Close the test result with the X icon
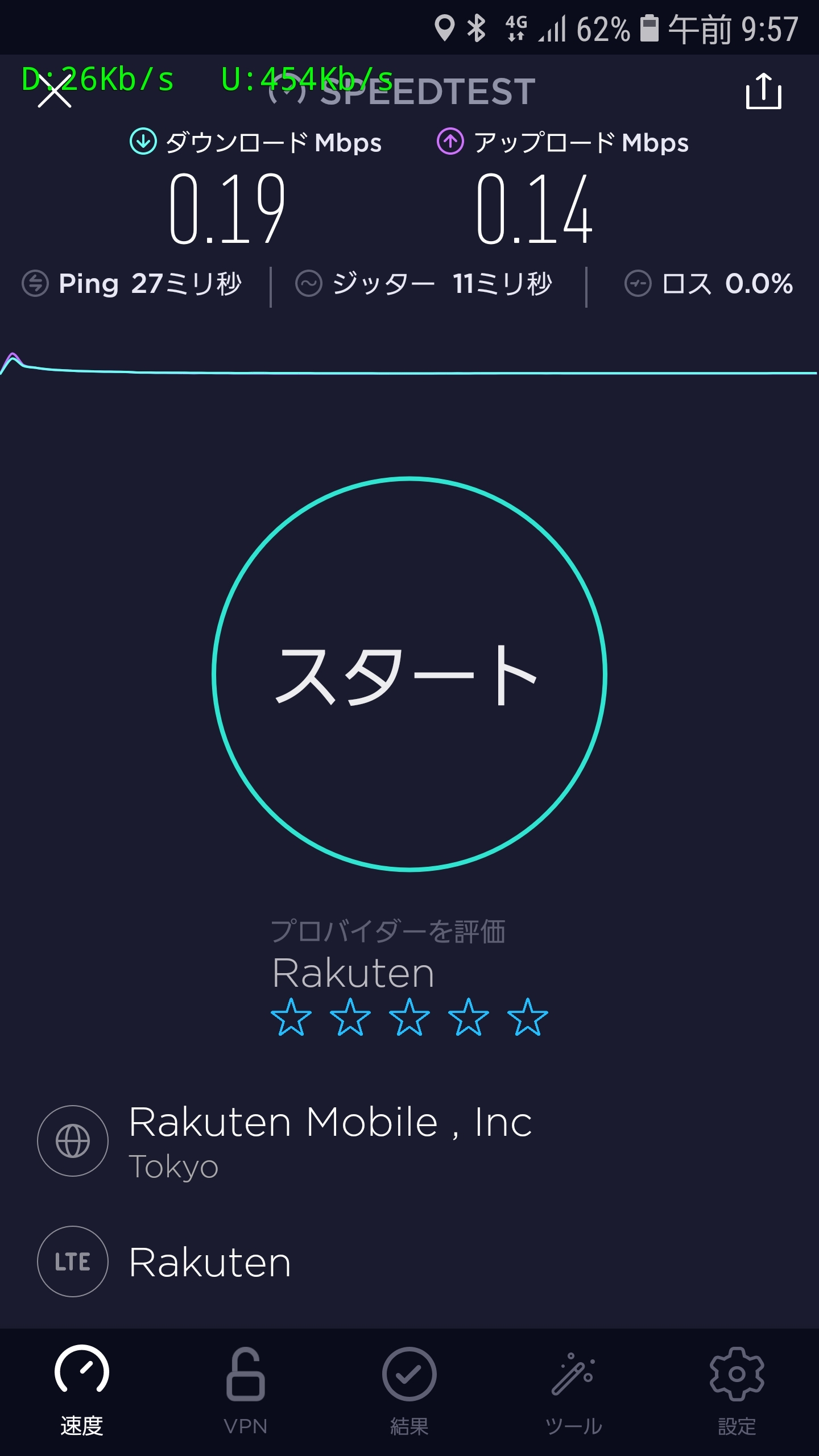819x1456 pixels. (x=55, y=91)
